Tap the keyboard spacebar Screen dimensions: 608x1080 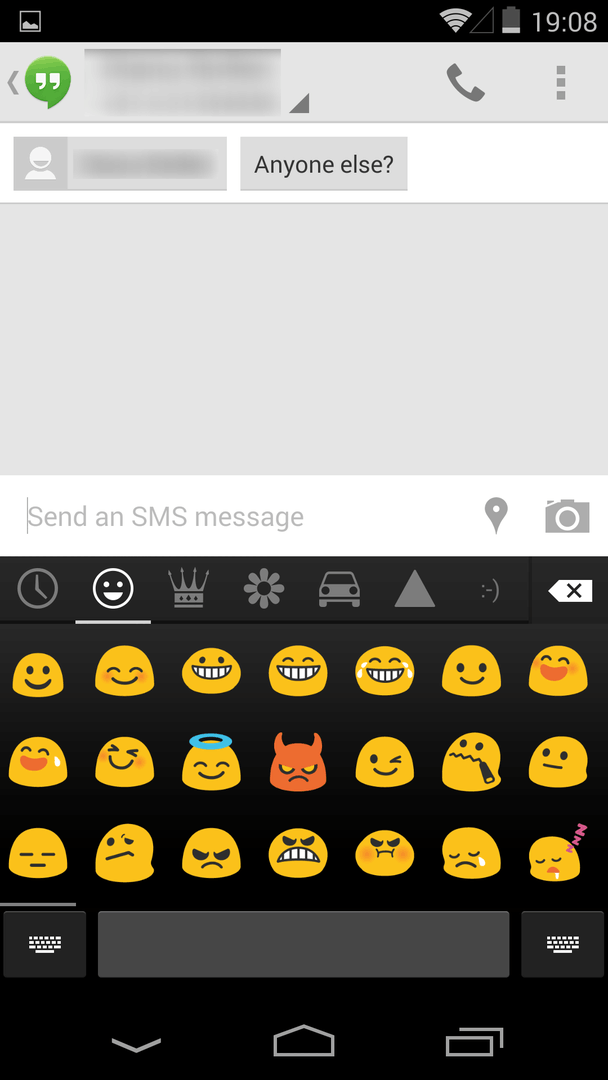[303, 943]
